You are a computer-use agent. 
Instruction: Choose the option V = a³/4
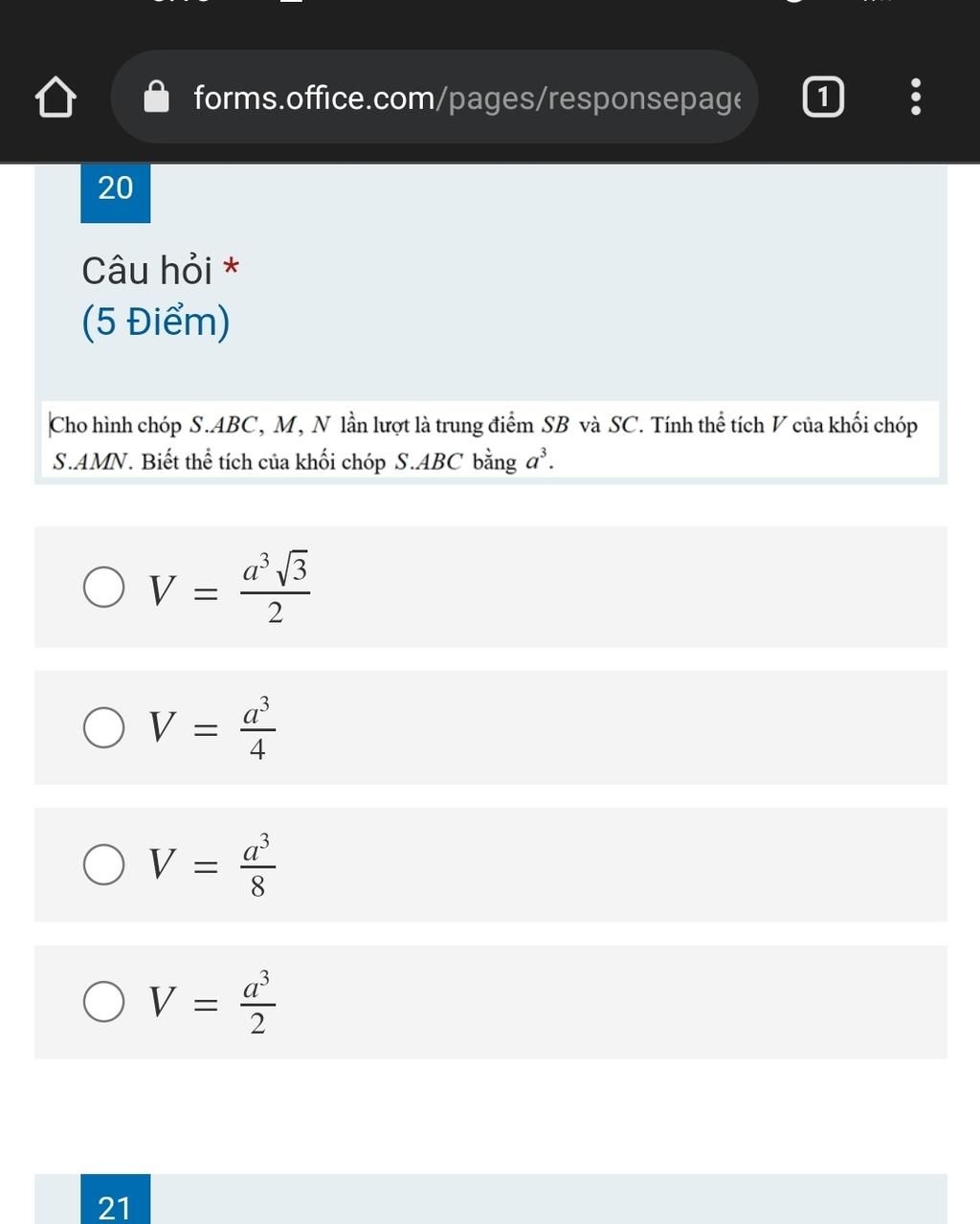coord(103,727)
